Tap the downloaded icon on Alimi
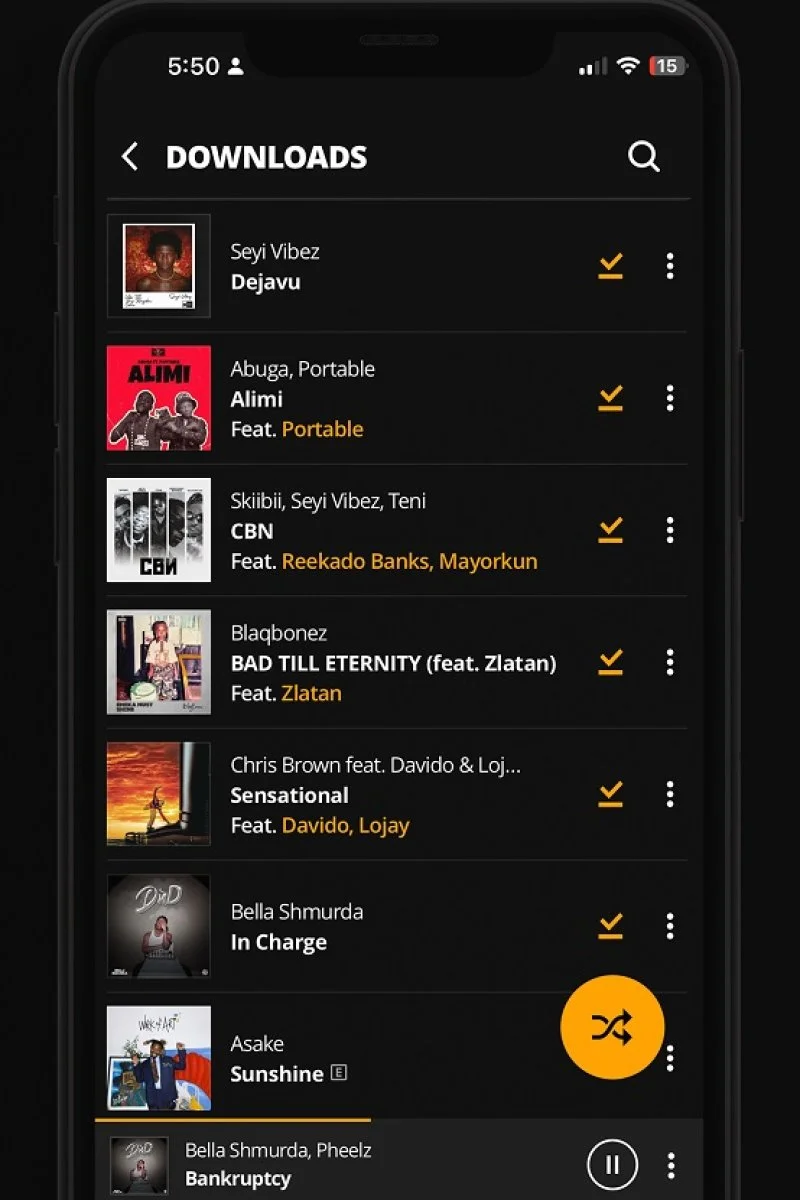 click(x=610, y=398)
